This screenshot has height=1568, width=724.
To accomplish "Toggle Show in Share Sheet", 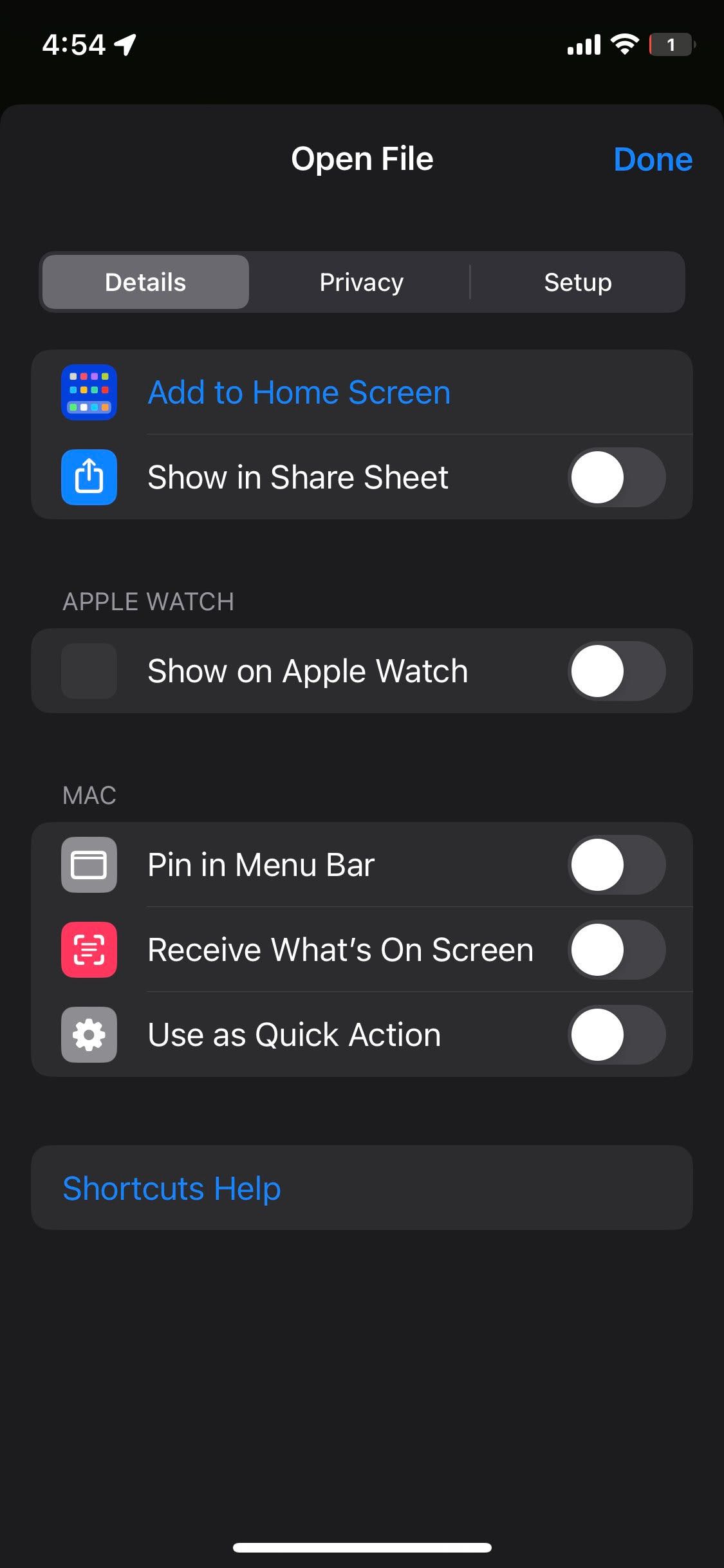I will tap(616, 477).
